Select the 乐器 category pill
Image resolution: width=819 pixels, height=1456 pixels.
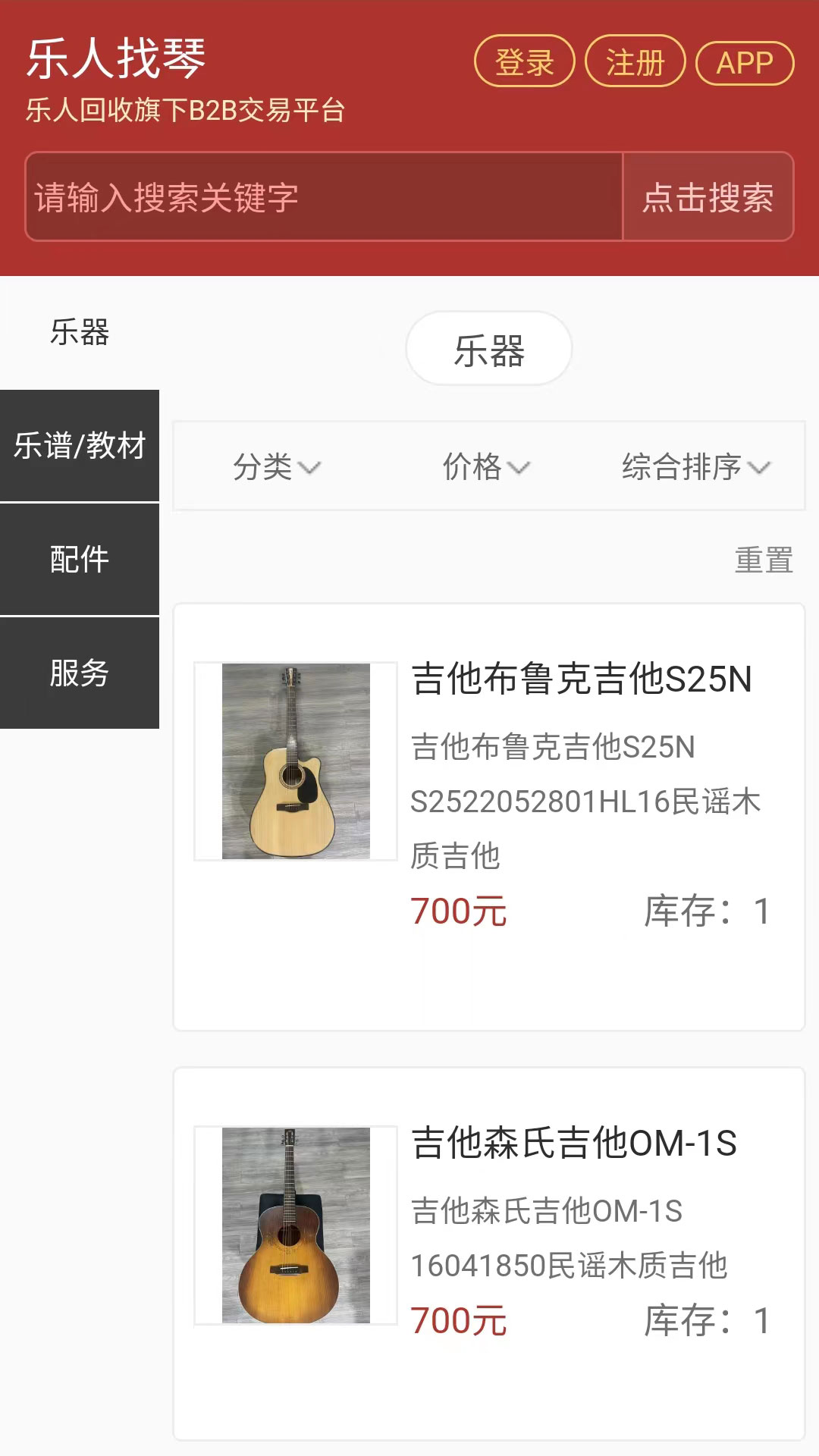(x=488, y=347)
